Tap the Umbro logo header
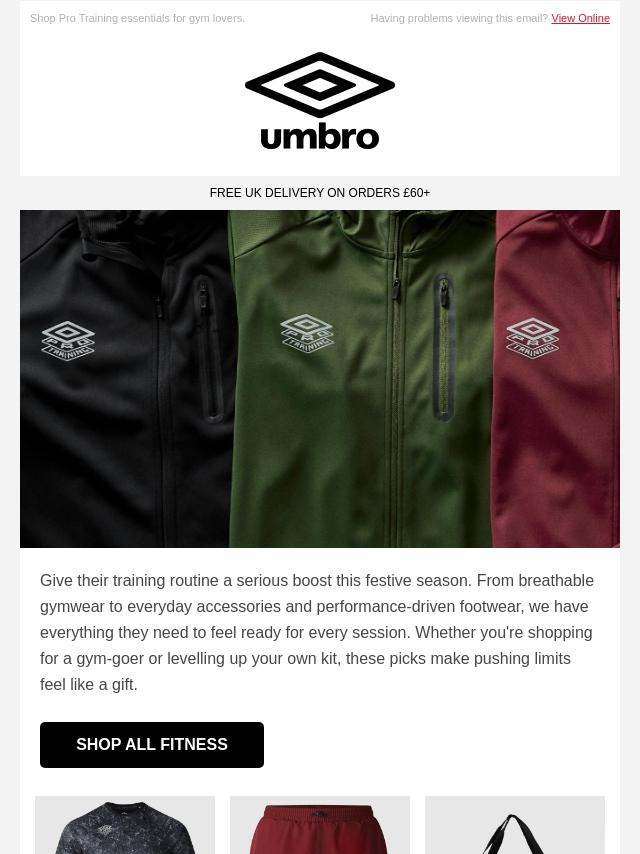The image size is (640, 854). 320,101
